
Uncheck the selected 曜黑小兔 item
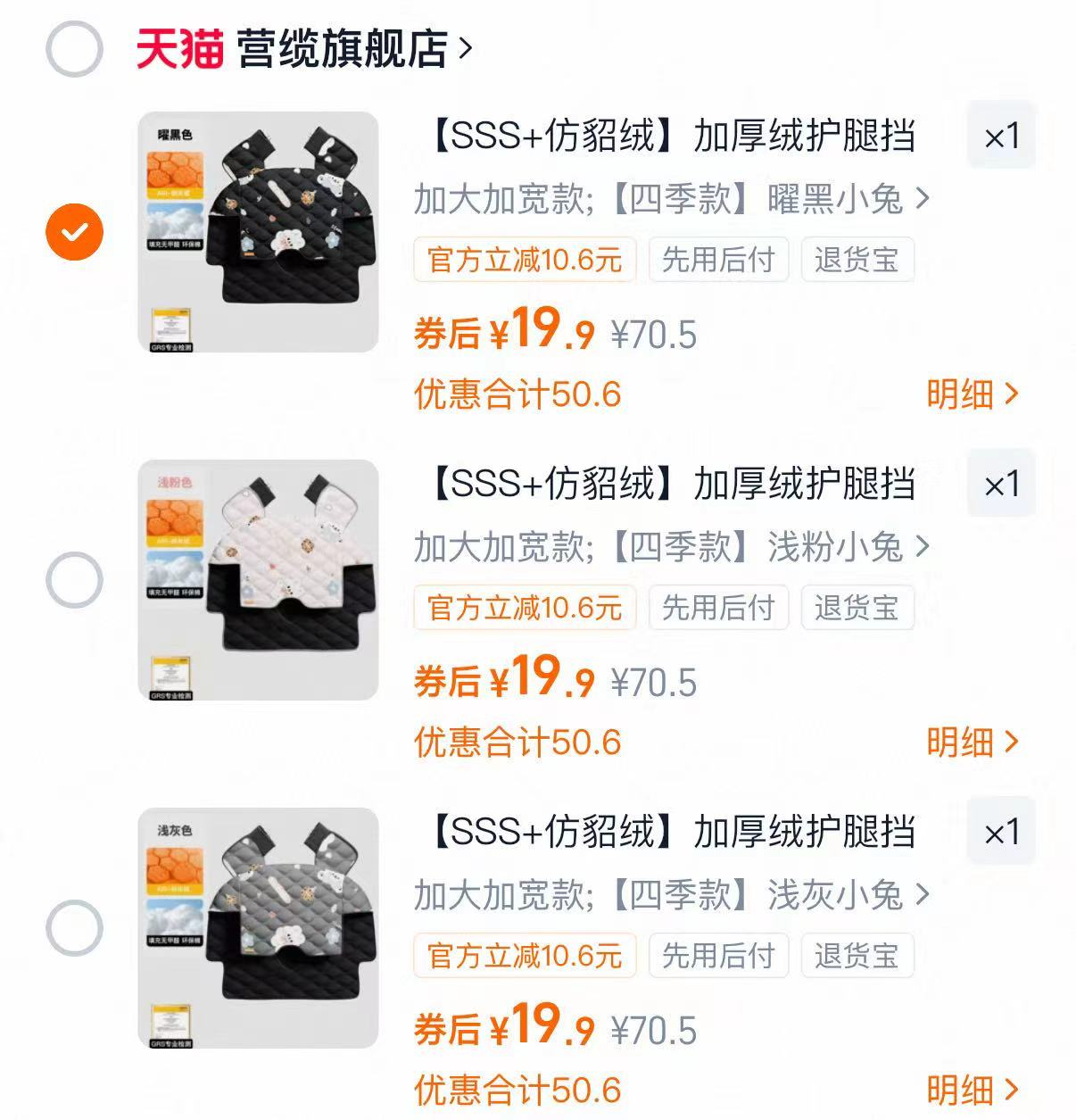[75, 229]
